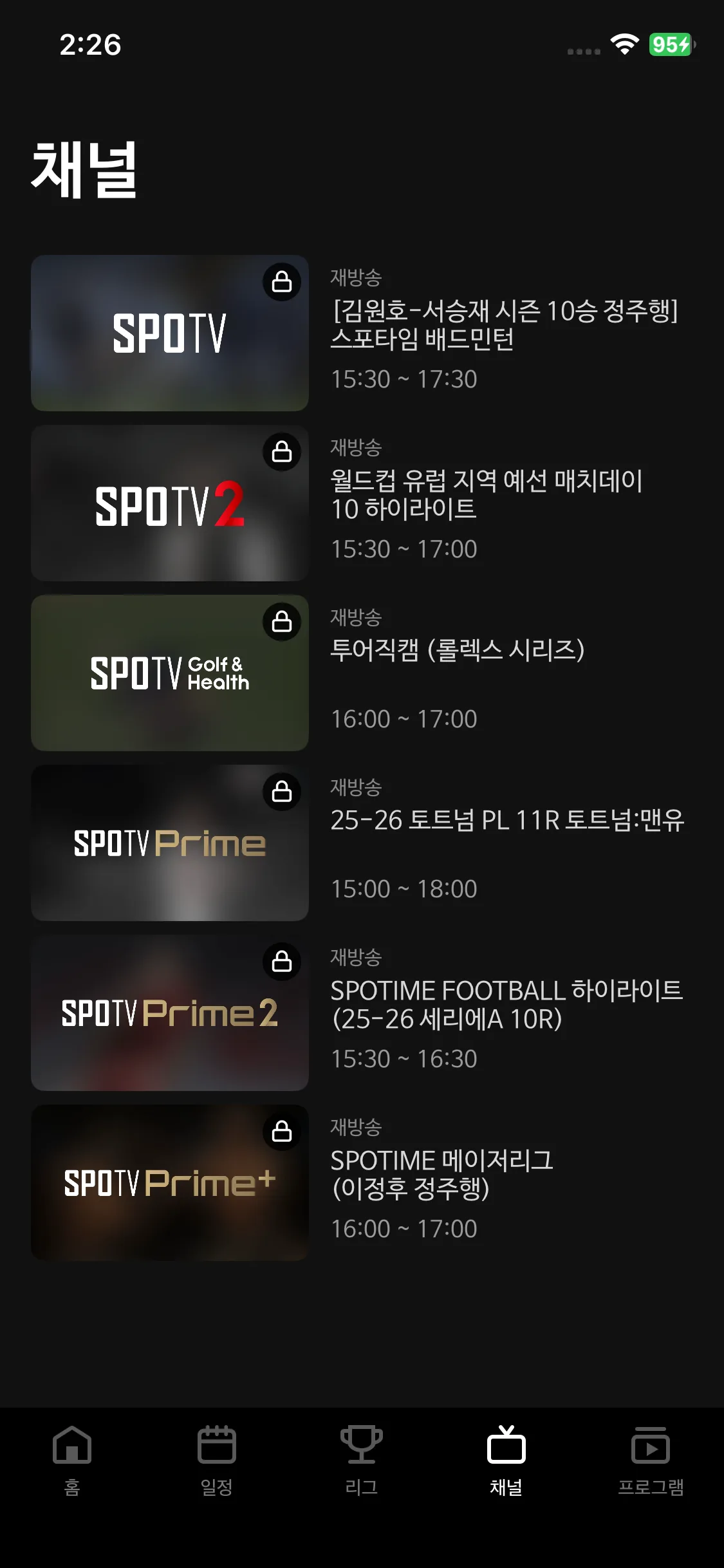The image size is (724, 1568).
Task: Open the SPOTV channel card
Action: point(169,333)
